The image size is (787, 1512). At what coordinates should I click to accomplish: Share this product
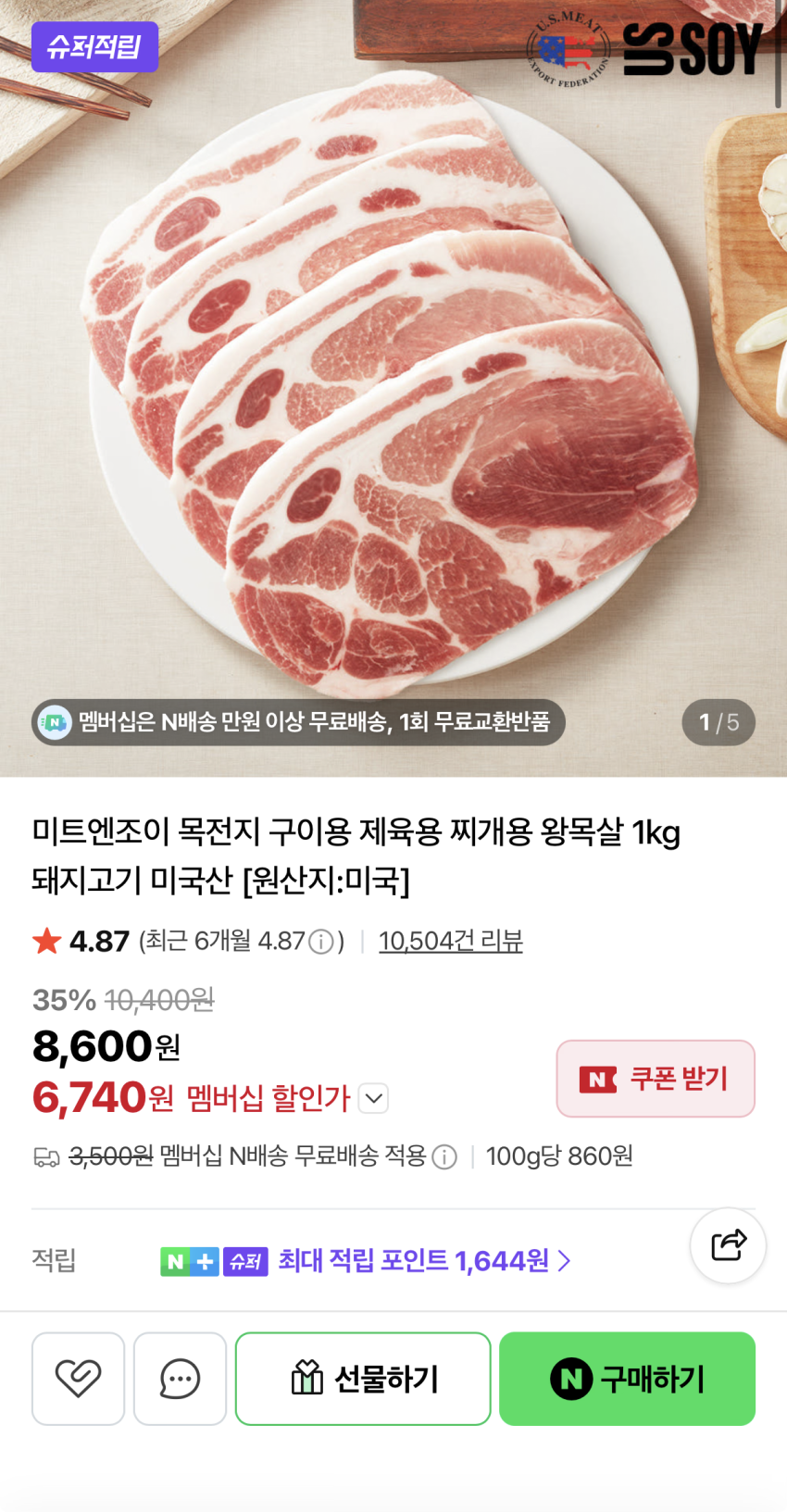pyautogui.click(x=728, y=1245)
